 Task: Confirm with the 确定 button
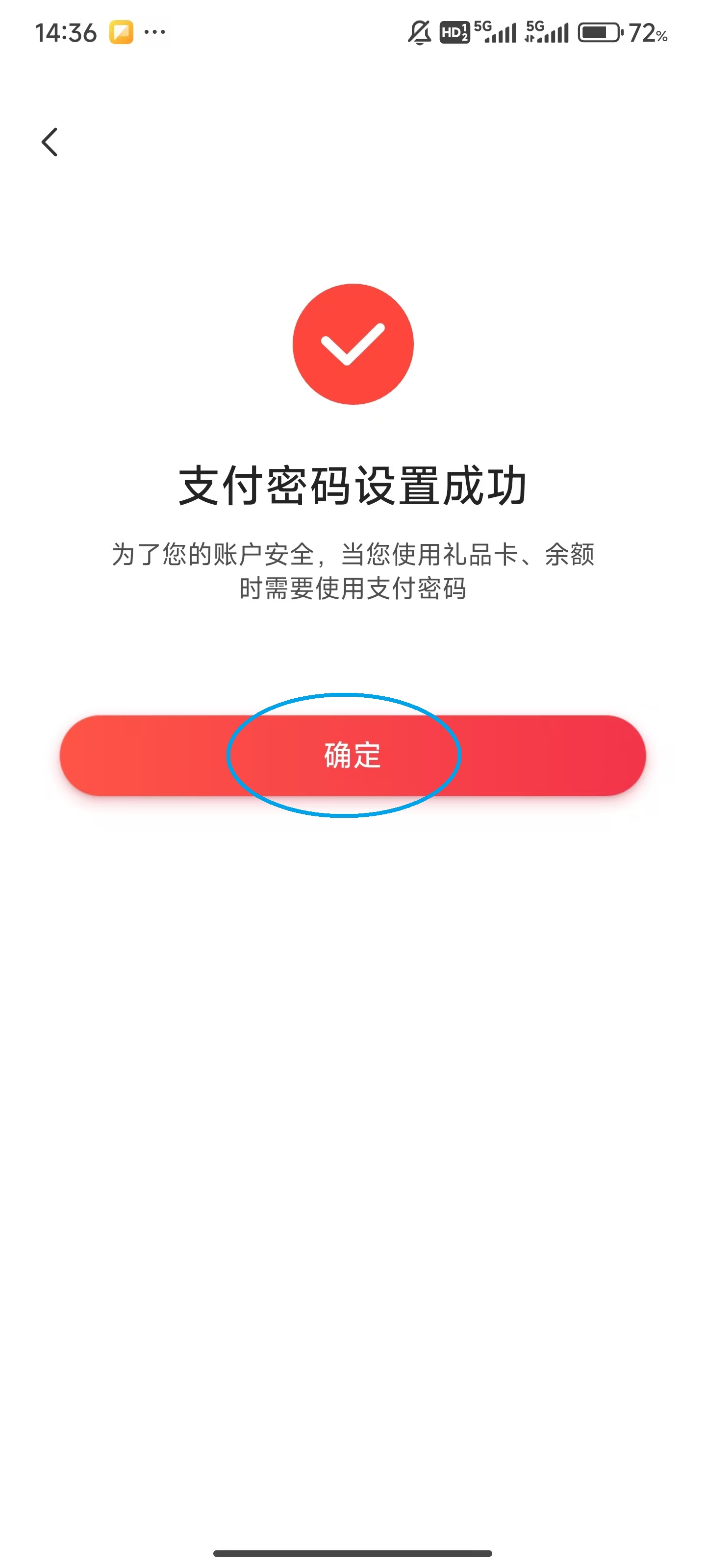click(x=352, y=756)
